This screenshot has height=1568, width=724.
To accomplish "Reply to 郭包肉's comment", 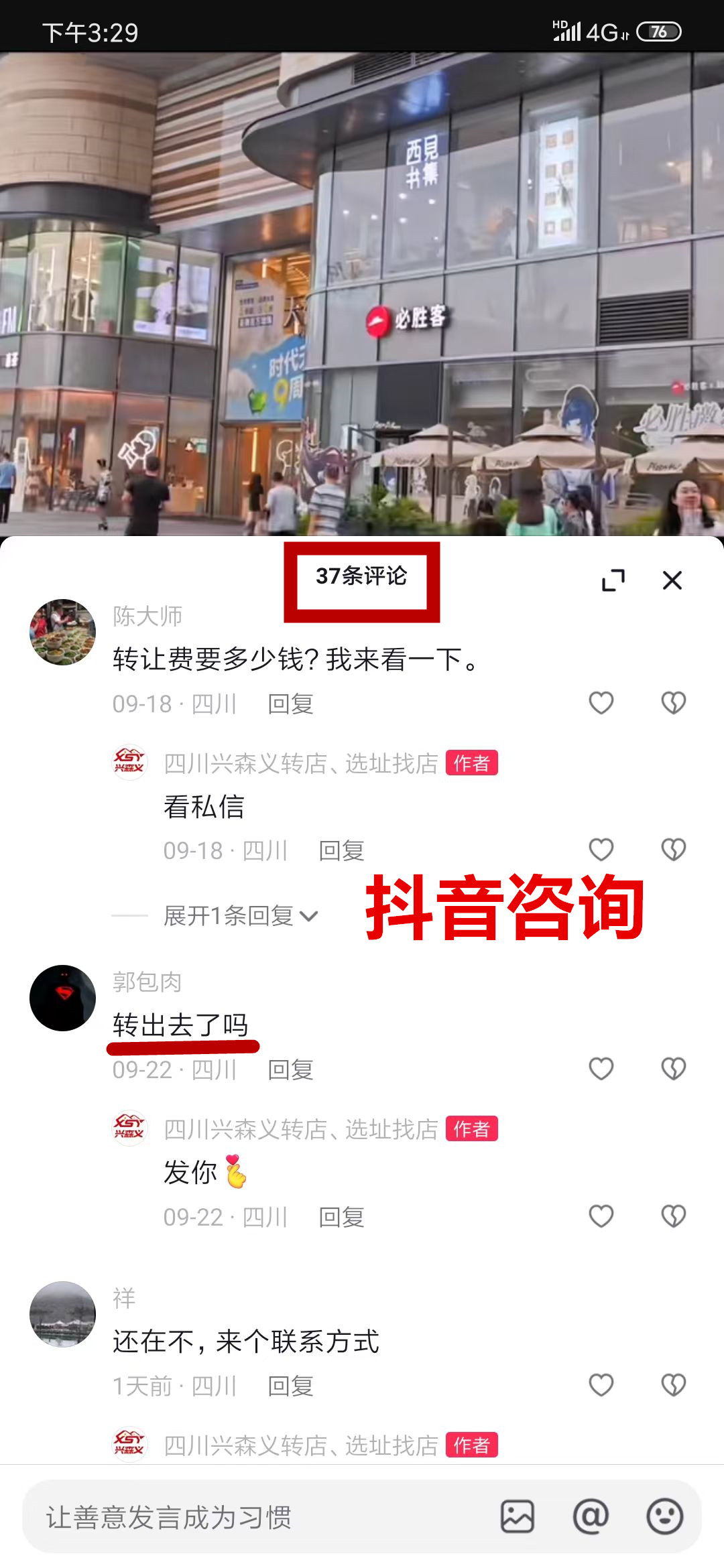I will click(290, 1070).
